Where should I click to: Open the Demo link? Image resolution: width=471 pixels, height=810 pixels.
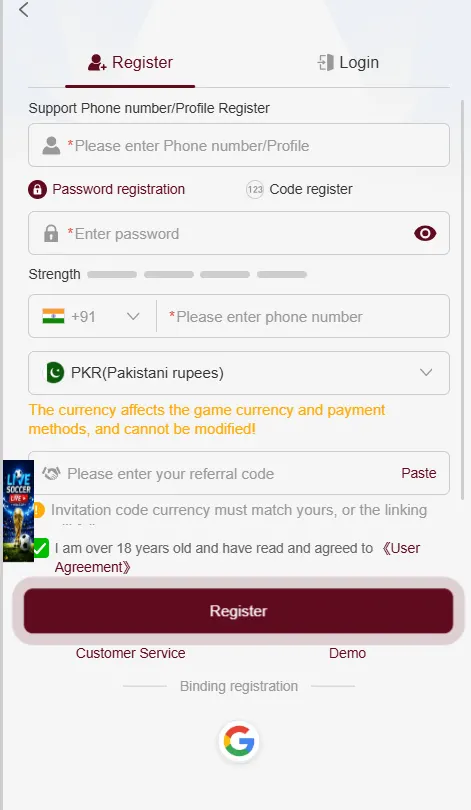(348, 653)
